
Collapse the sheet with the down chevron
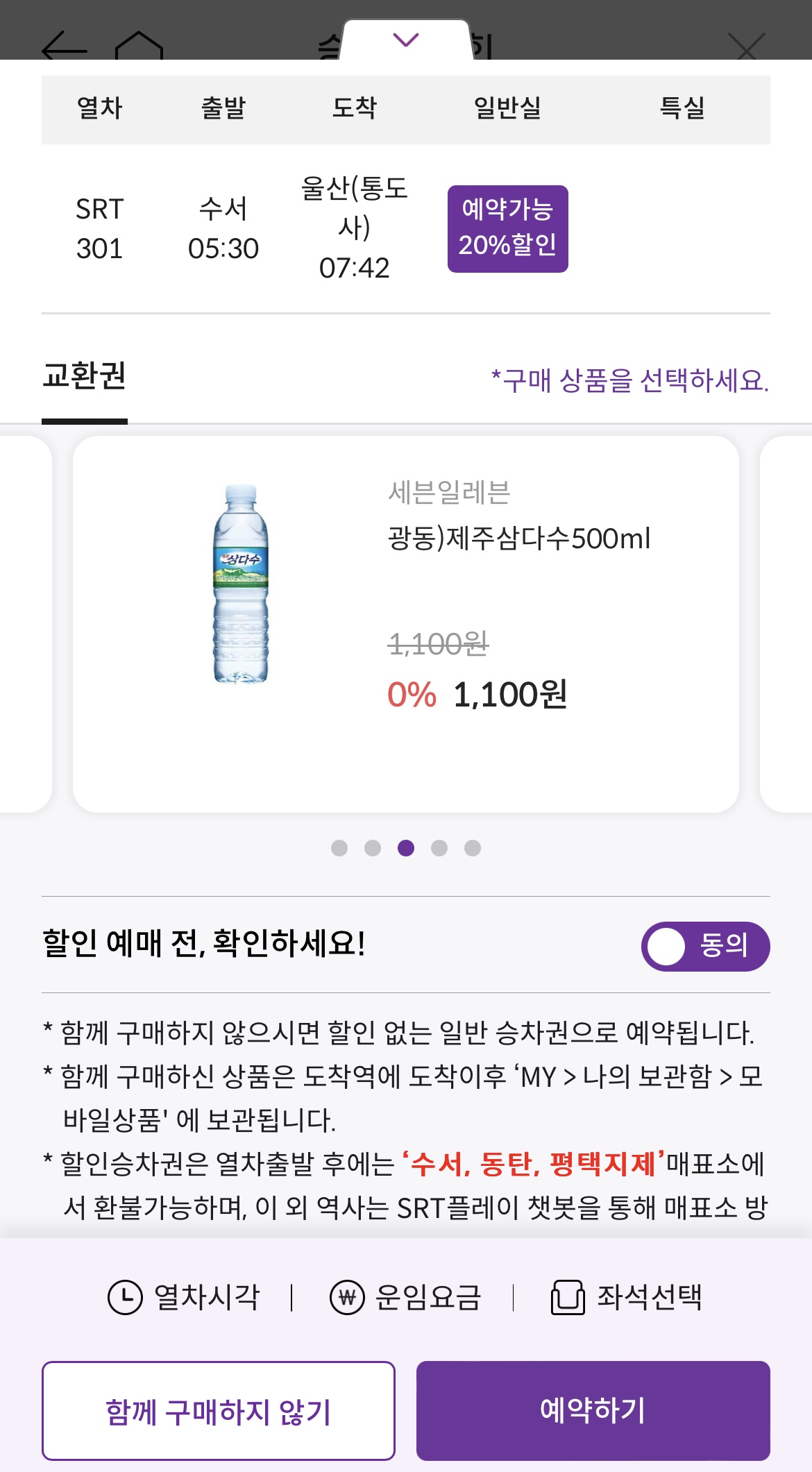406,40
